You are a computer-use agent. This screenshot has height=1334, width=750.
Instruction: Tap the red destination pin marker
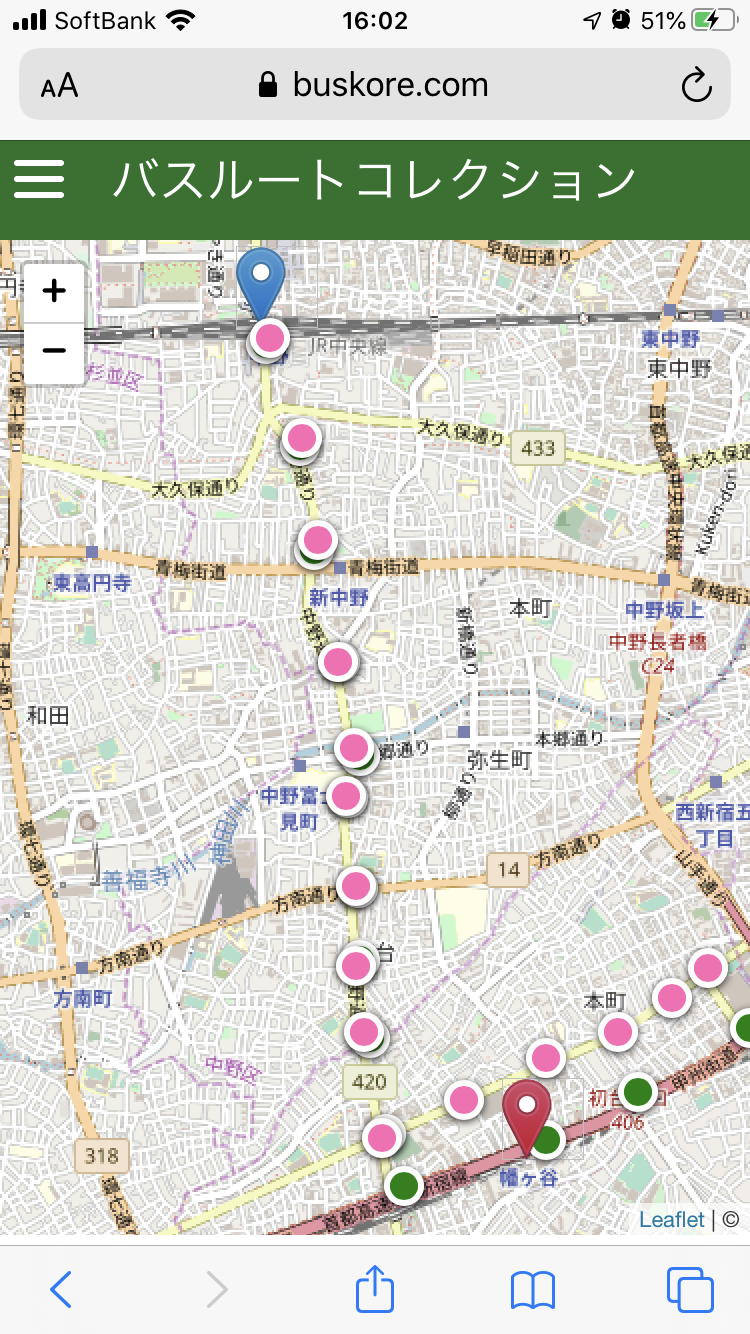[x=527, y=1113]
